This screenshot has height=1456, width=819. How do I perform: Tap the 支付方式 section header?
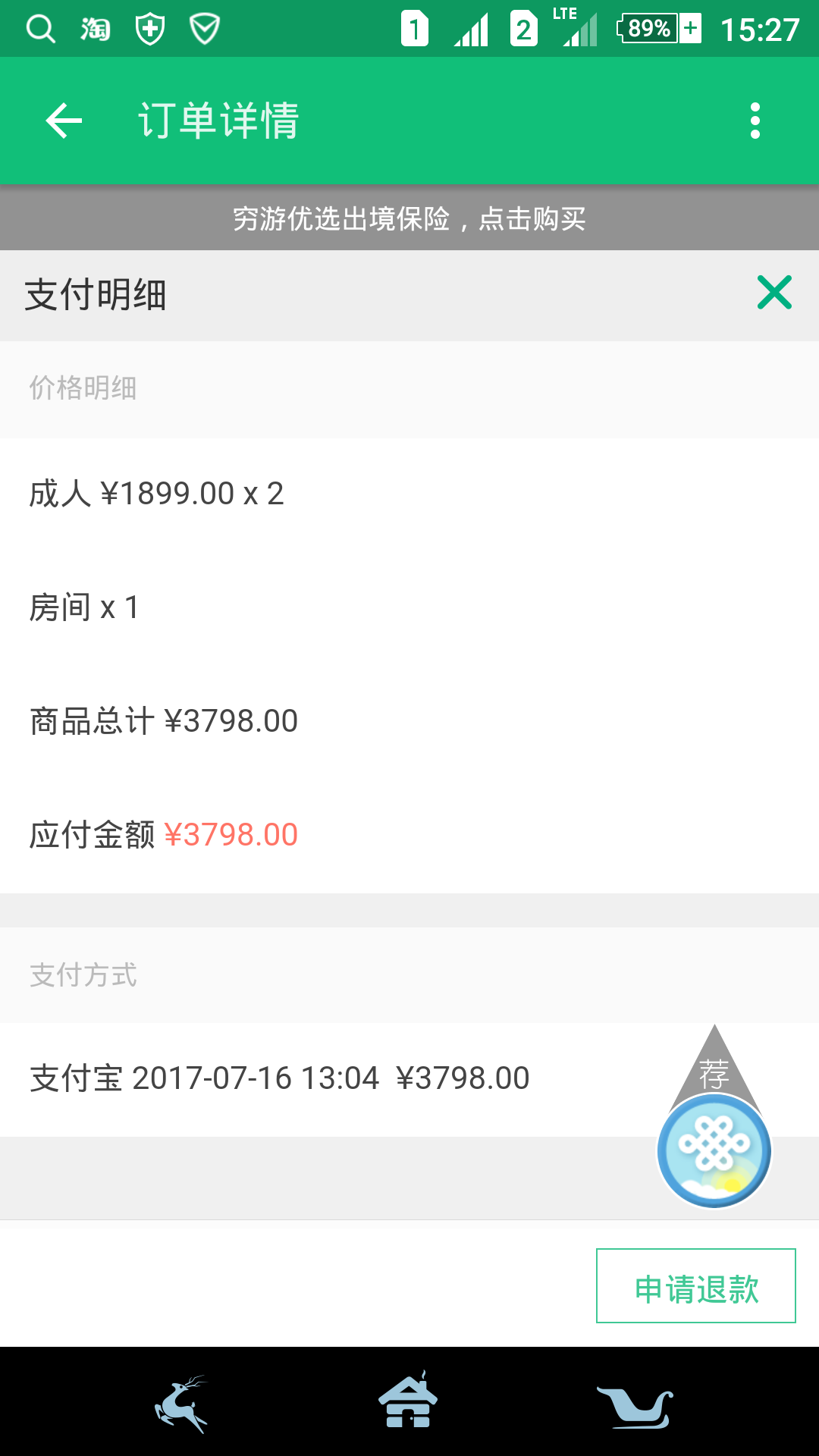83,977
